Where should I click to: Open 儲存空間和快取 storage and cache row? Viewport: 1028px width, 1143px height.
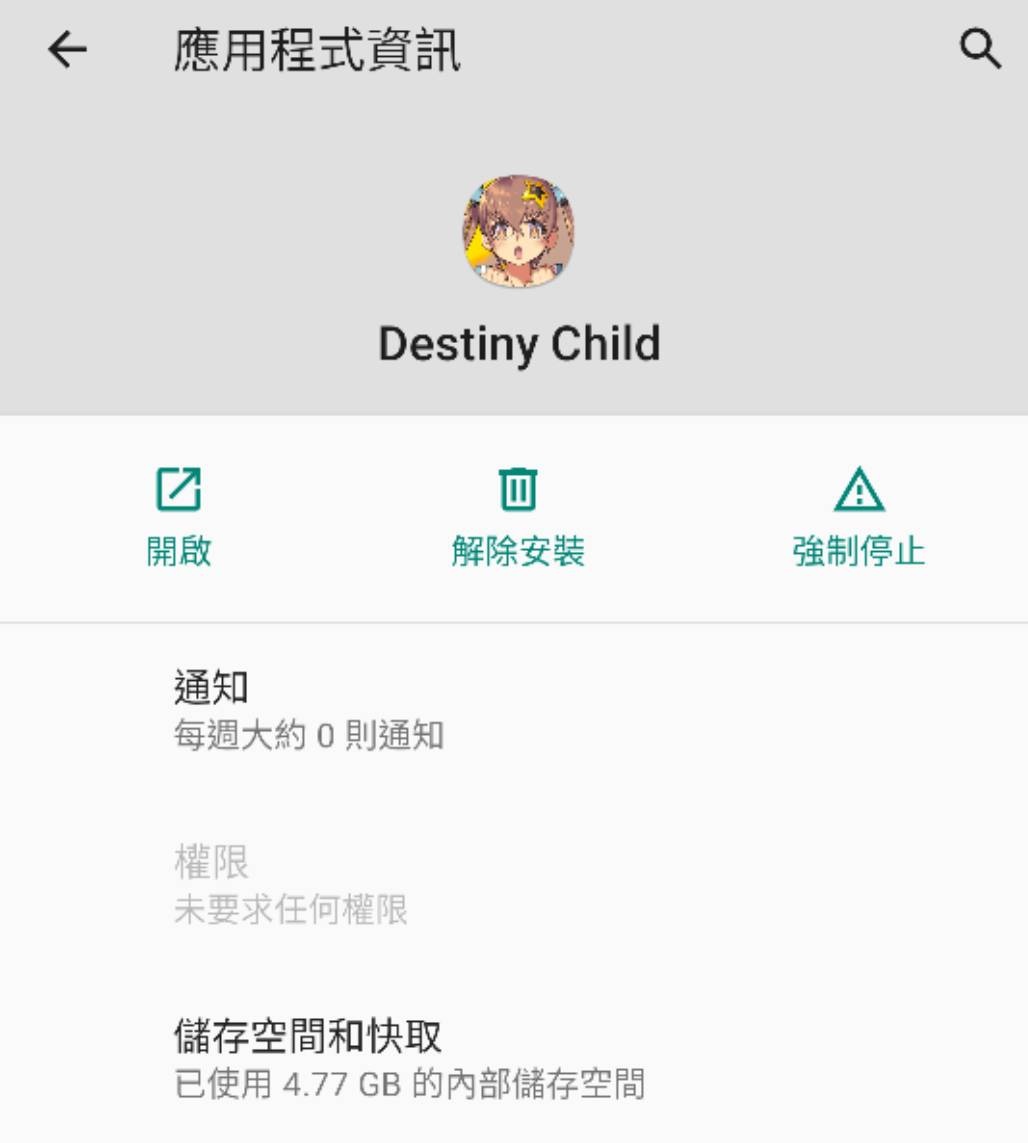[514, 1059]
